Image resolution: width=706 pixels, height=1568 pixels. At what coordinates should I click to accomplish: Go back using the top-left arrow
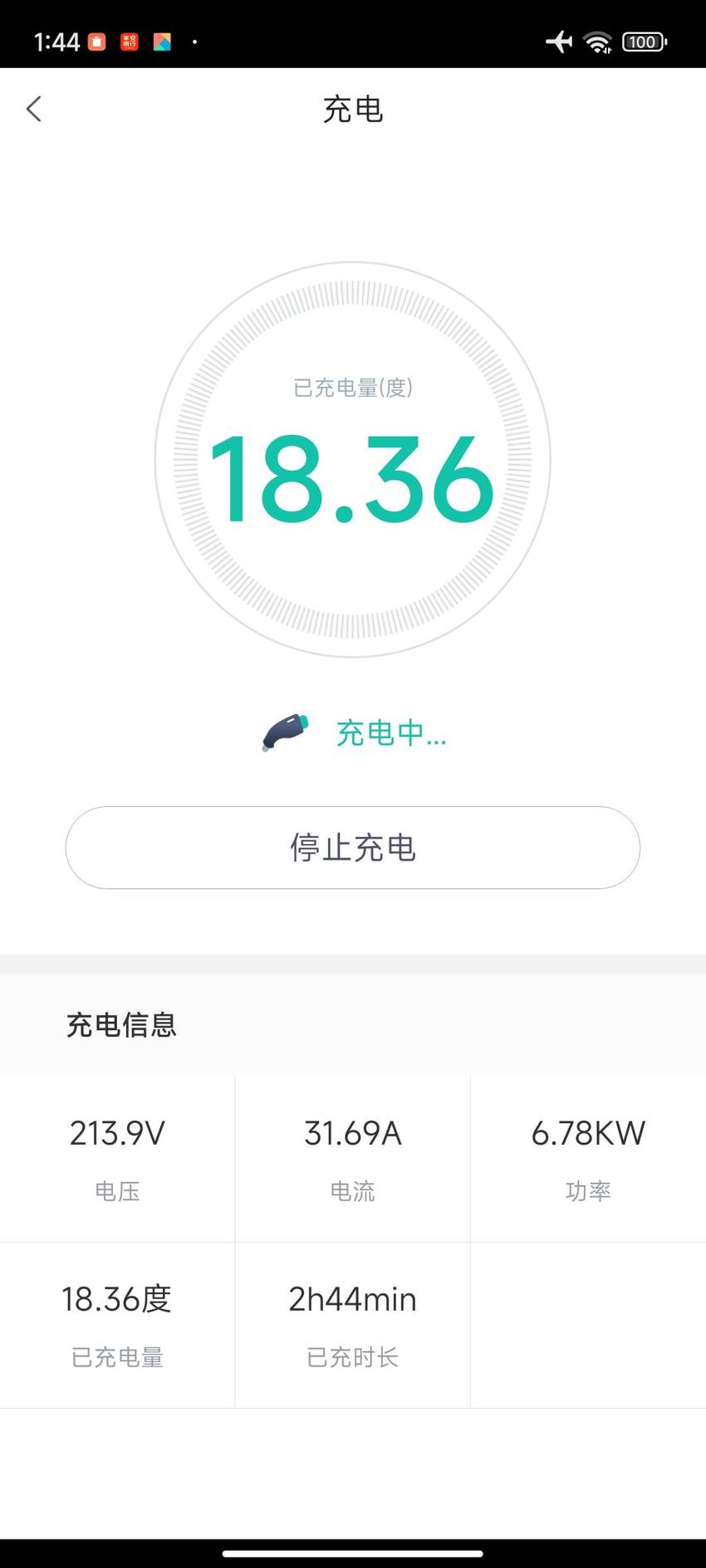pos(34,109)
